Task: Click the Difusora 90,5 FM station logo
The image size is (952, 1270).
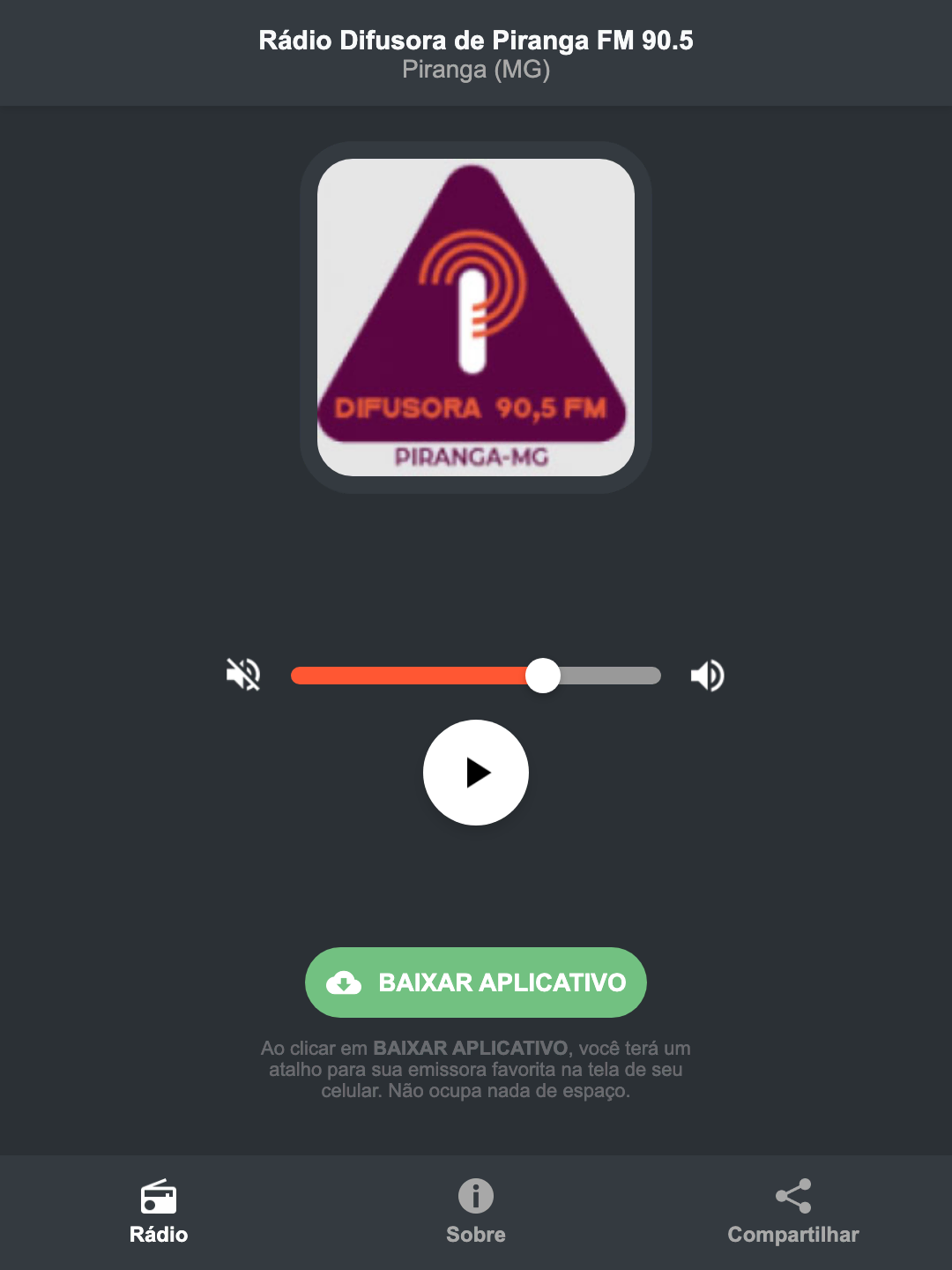Action: pyautogui.click(x=475, y=315)
